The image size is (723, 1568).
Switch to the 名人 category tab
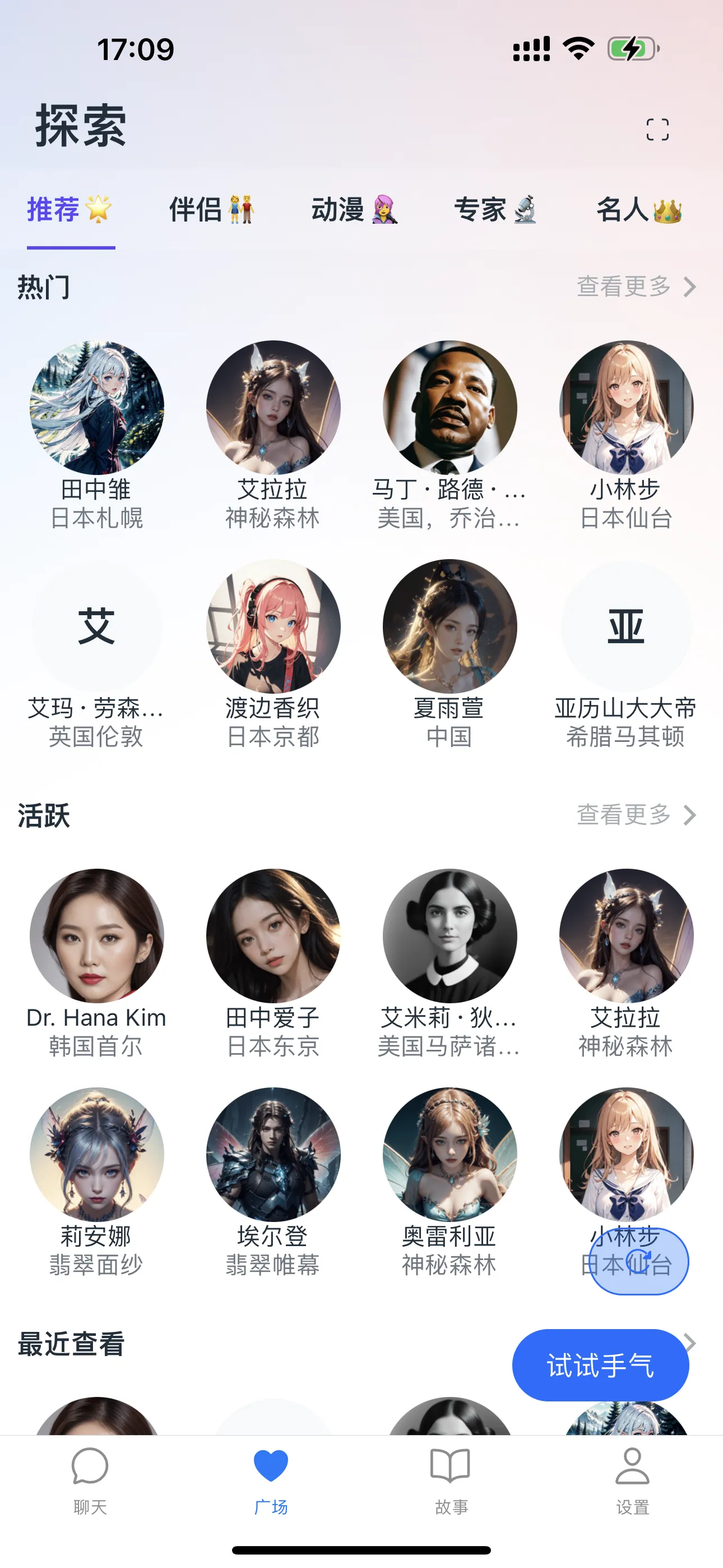point(638,210)
